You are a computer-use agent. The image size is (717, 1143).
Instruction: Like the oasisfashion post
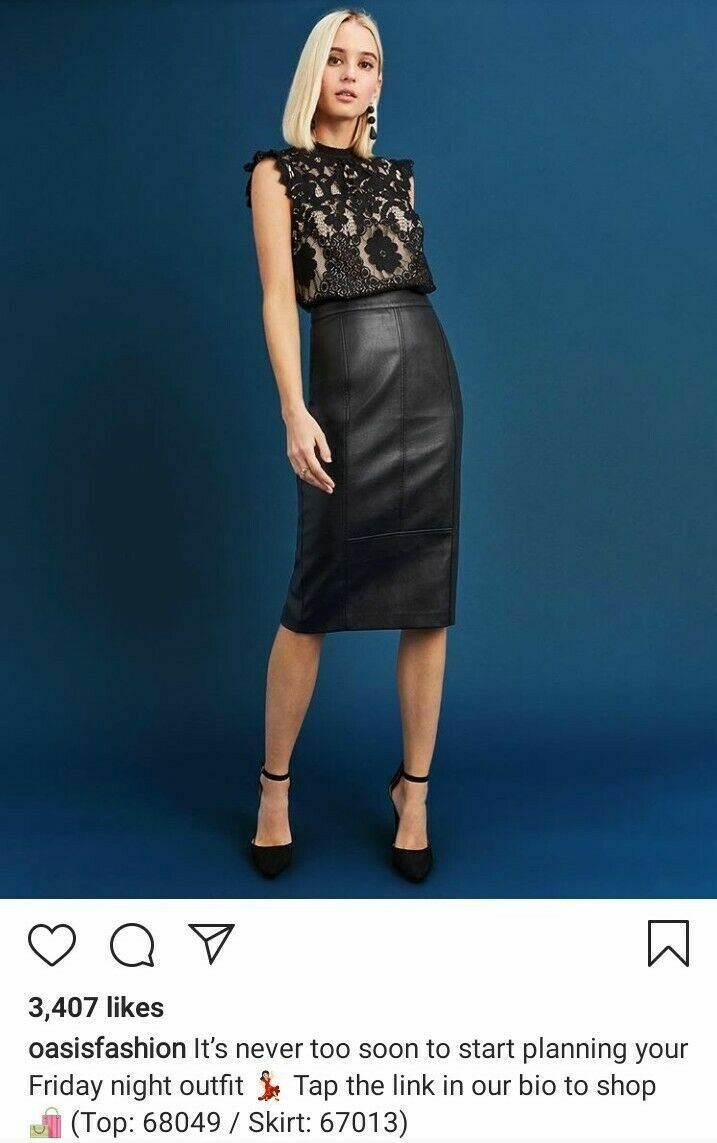(x=51, y=945)
